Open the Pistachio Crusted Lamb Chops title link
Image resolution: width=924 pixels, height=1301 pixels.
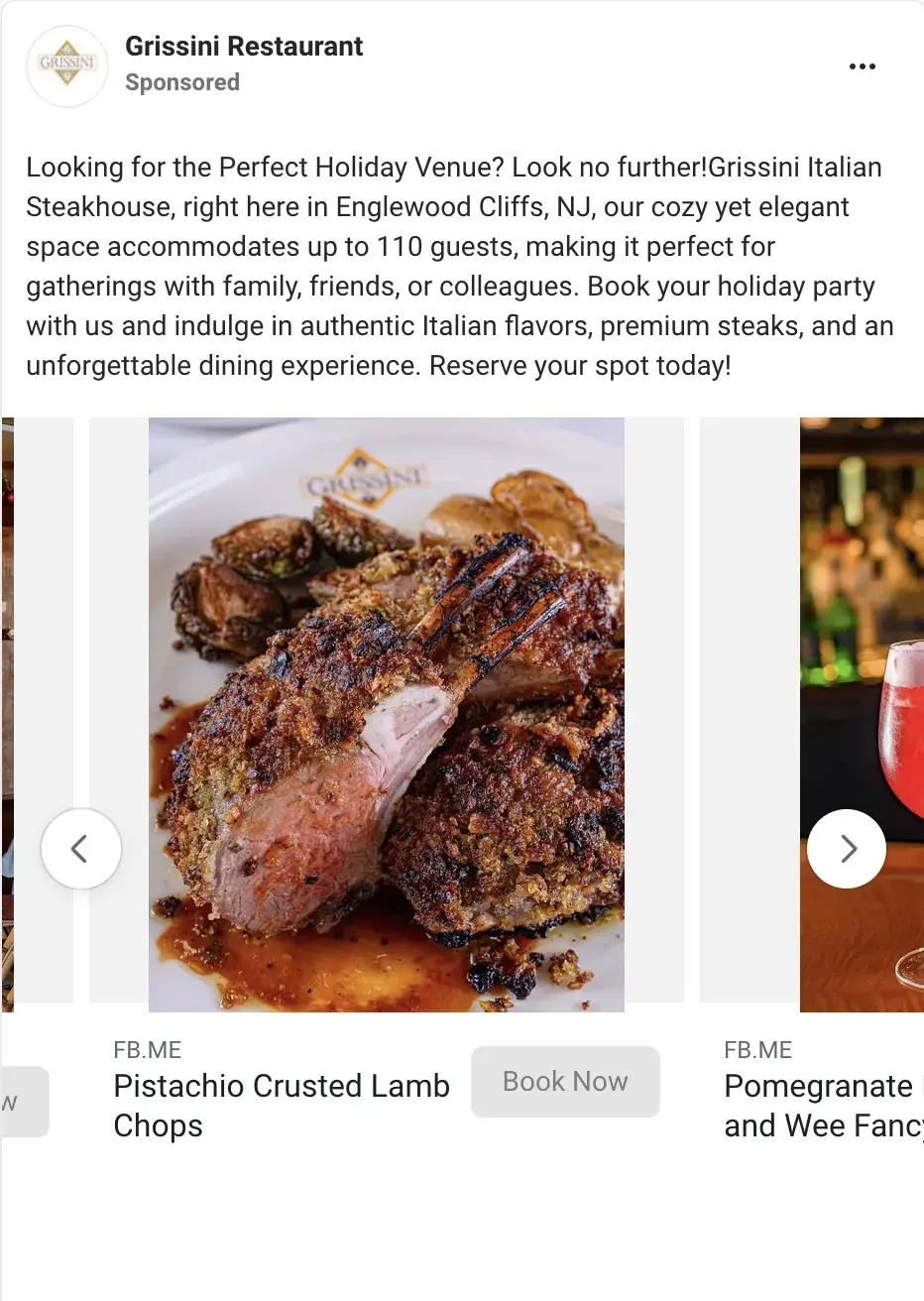[x=282, y=1105]
